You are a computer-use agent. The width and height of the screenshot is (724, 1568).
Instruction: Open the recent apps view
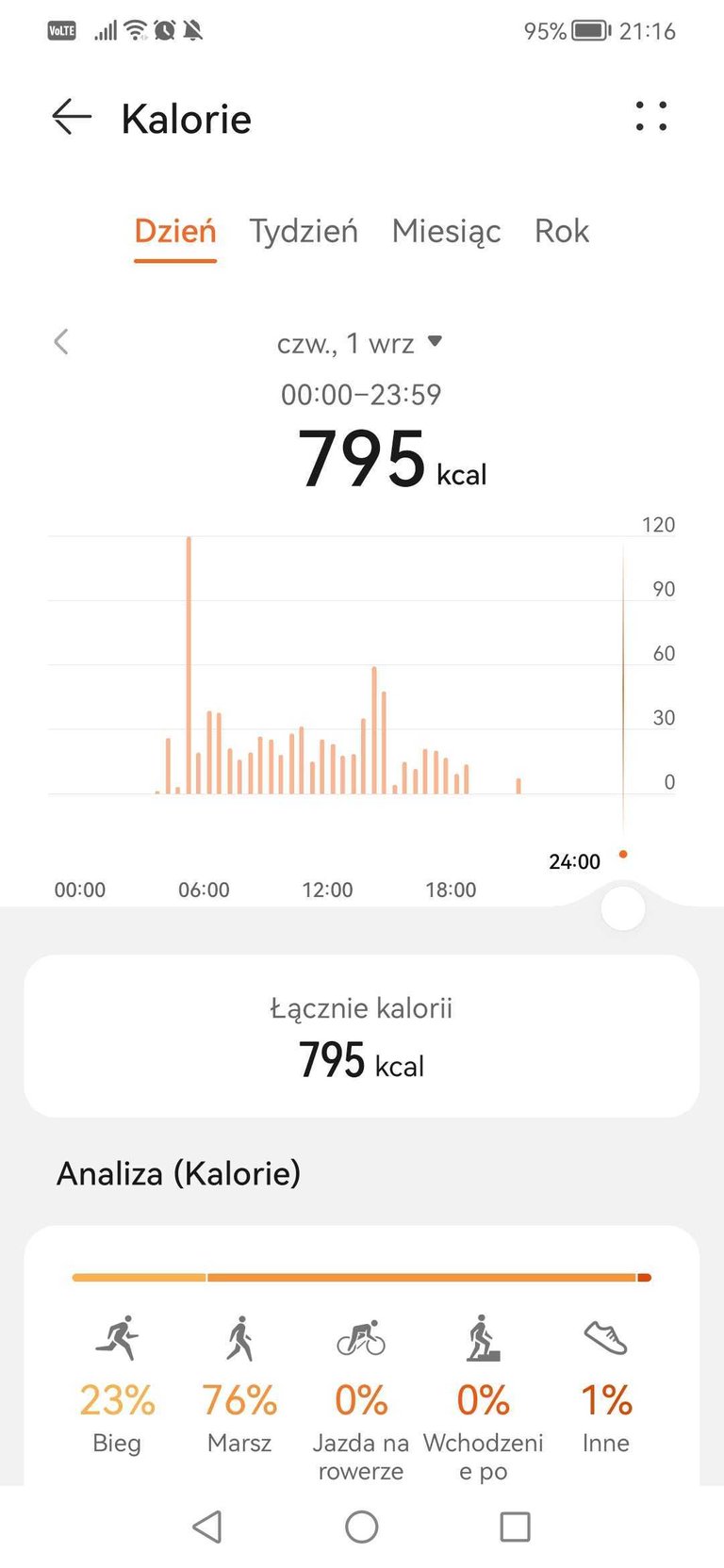[x=515, y=1527]
